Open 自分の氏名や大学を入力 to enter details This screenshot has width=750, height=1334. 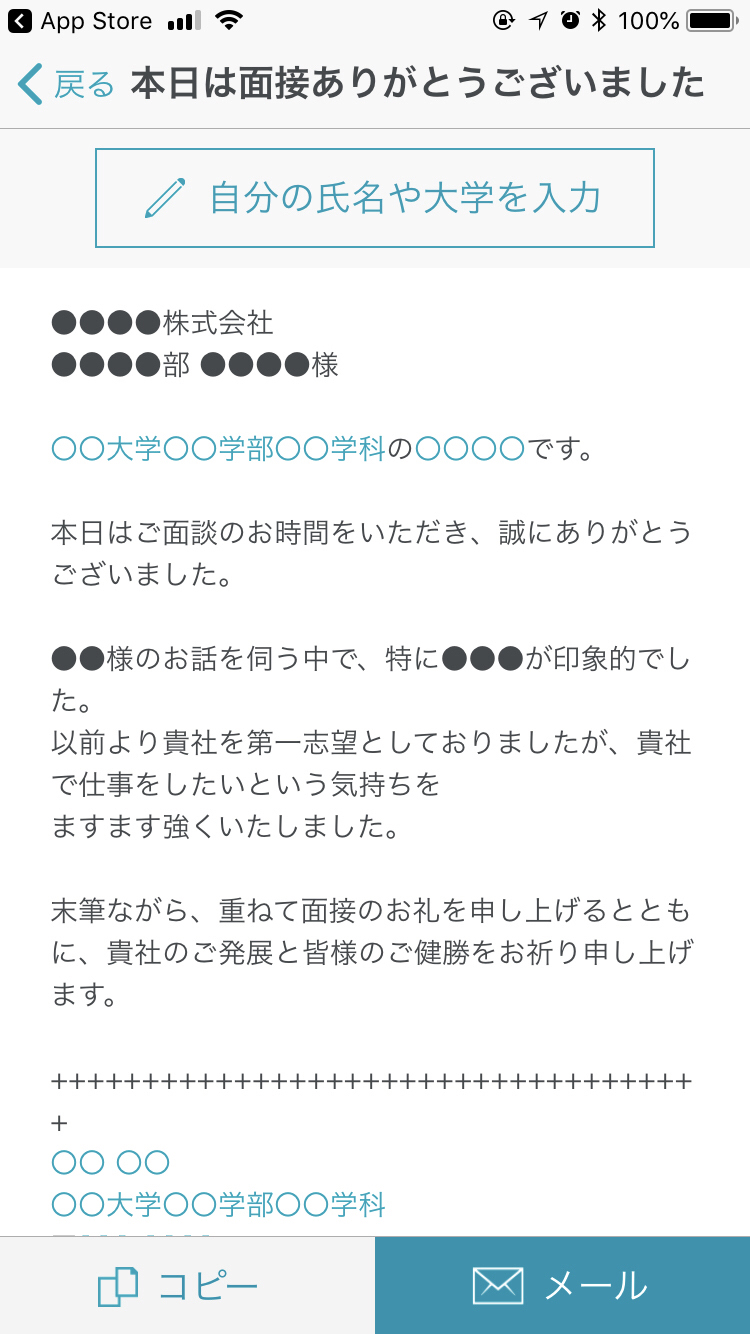375,198
